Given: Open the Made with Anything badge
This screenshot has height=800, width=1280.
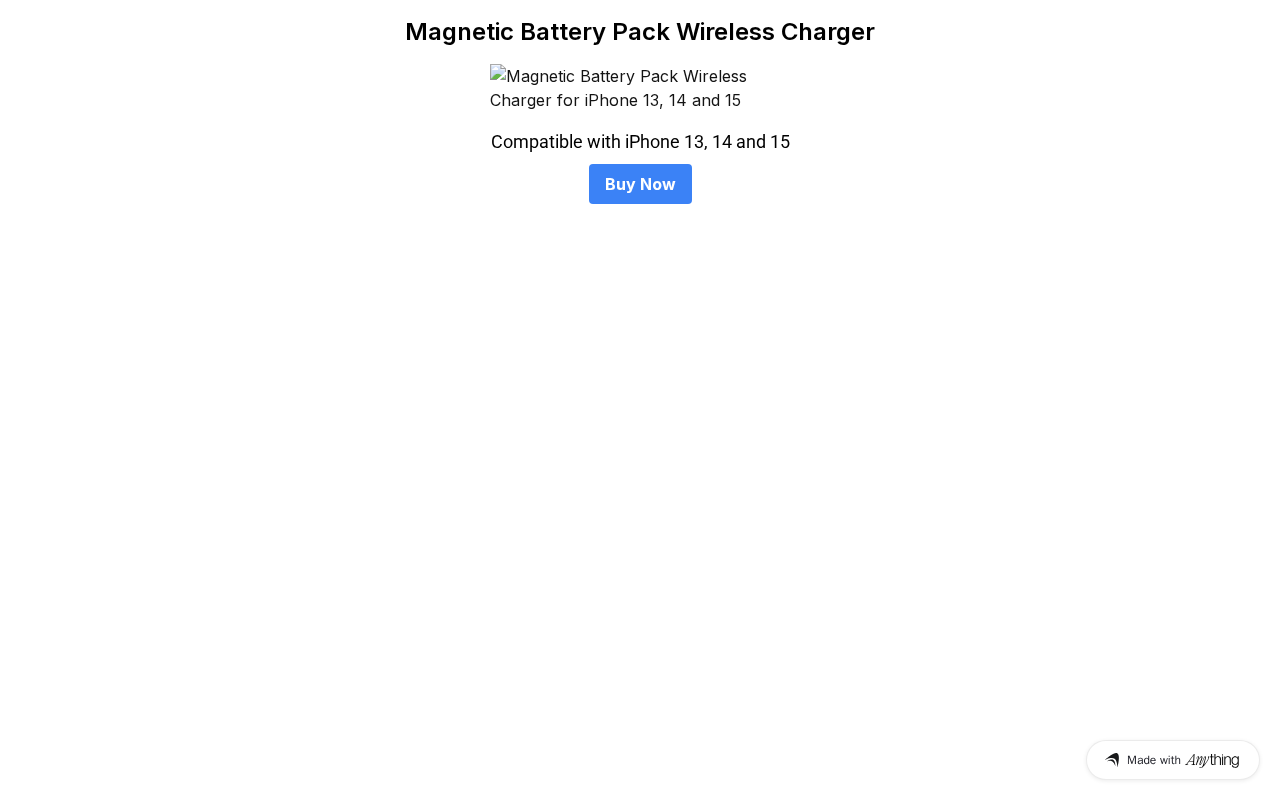Looking at the screenshot, I should [x=1172, y=760].
